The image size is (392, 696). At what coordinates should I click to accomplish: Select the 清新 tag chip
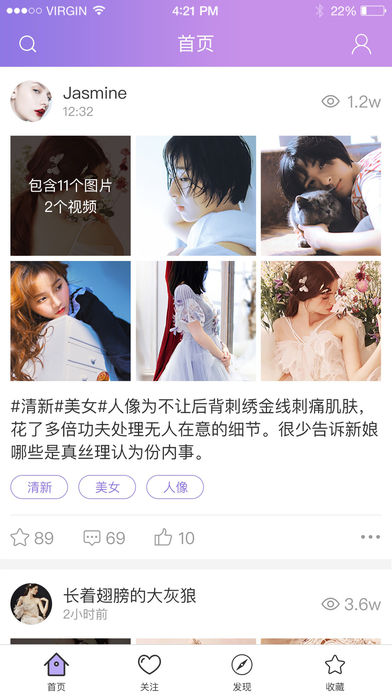click(39, 487)
